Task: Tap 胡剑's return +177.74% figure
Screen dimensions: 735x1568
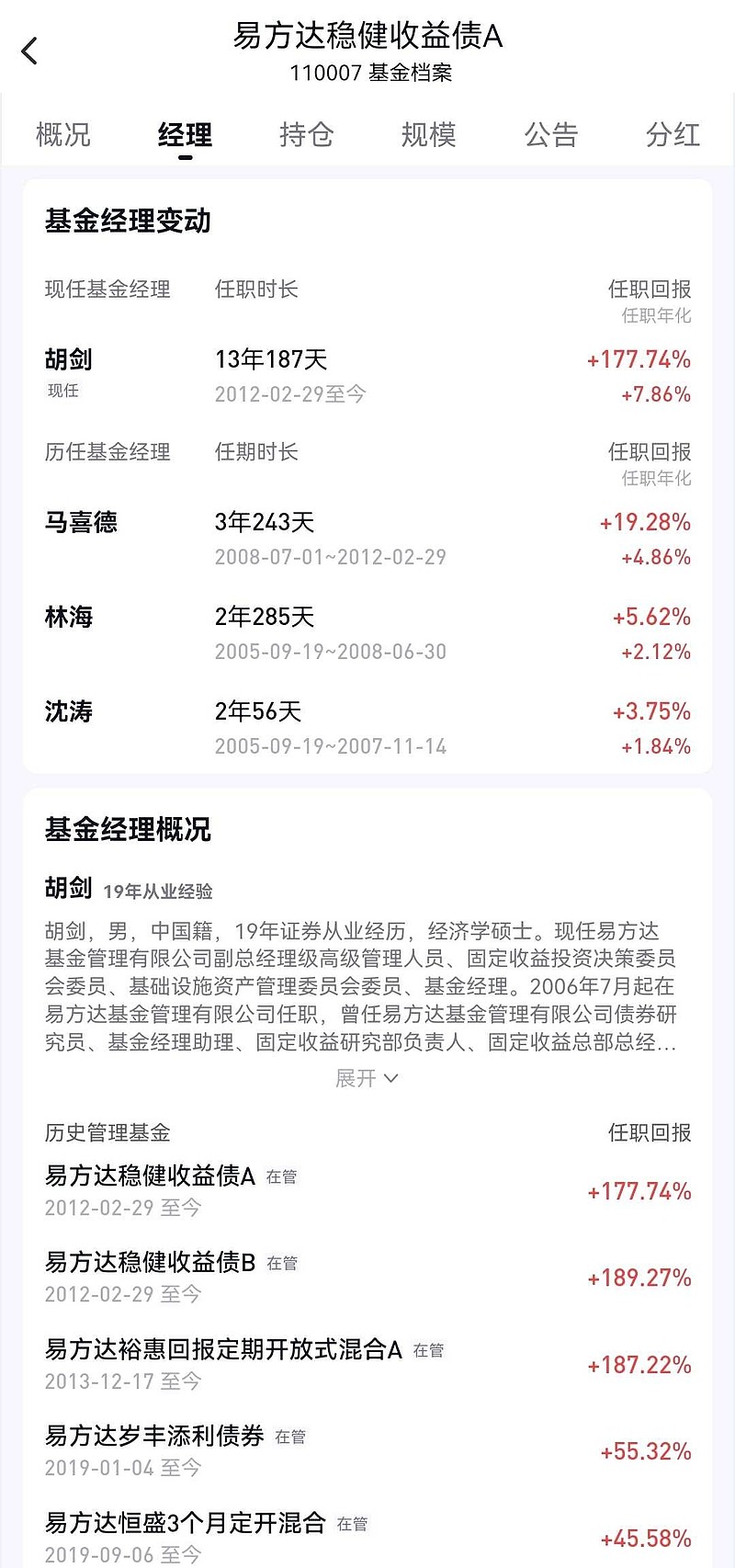Action: coord(639,359)
